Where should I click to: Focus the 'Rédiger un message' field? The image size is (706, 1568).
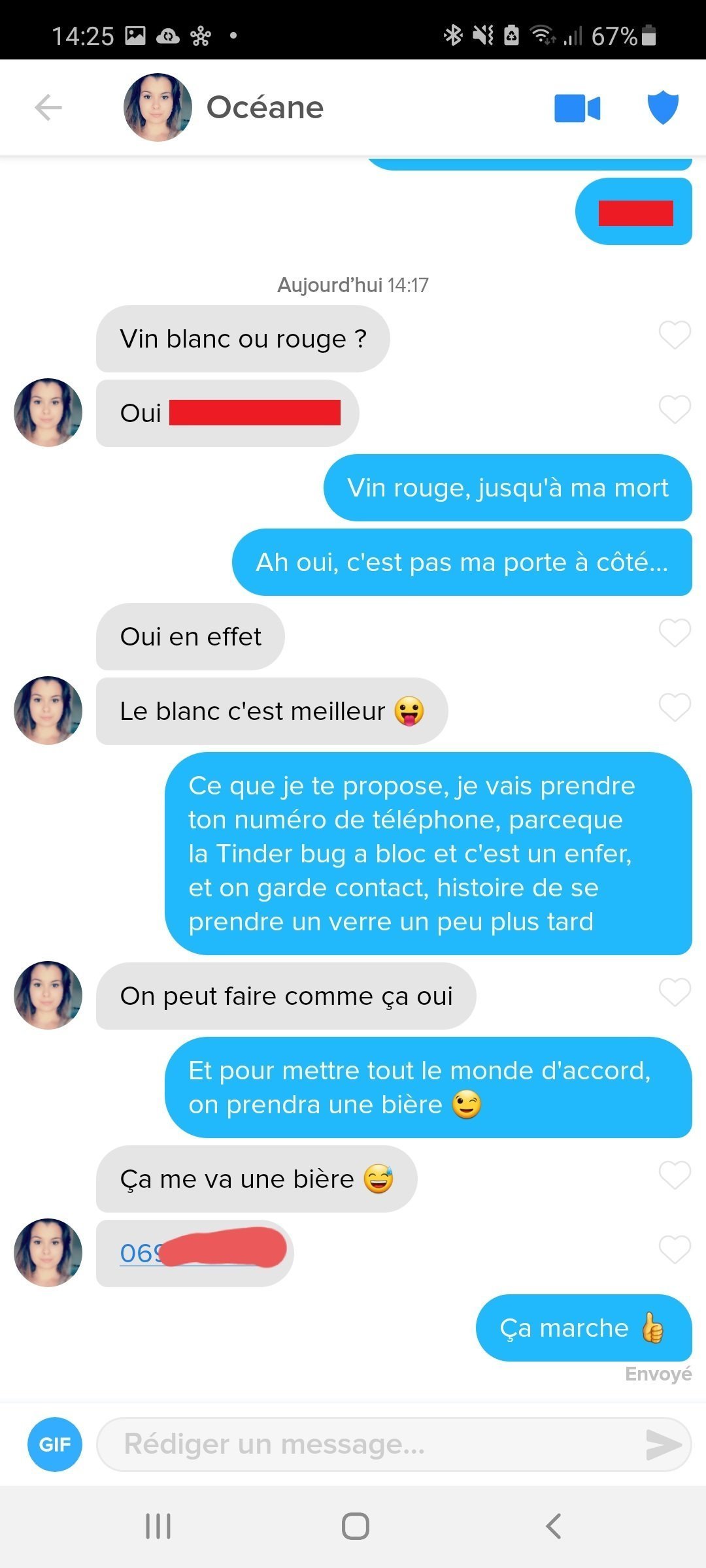(366, 1444)
